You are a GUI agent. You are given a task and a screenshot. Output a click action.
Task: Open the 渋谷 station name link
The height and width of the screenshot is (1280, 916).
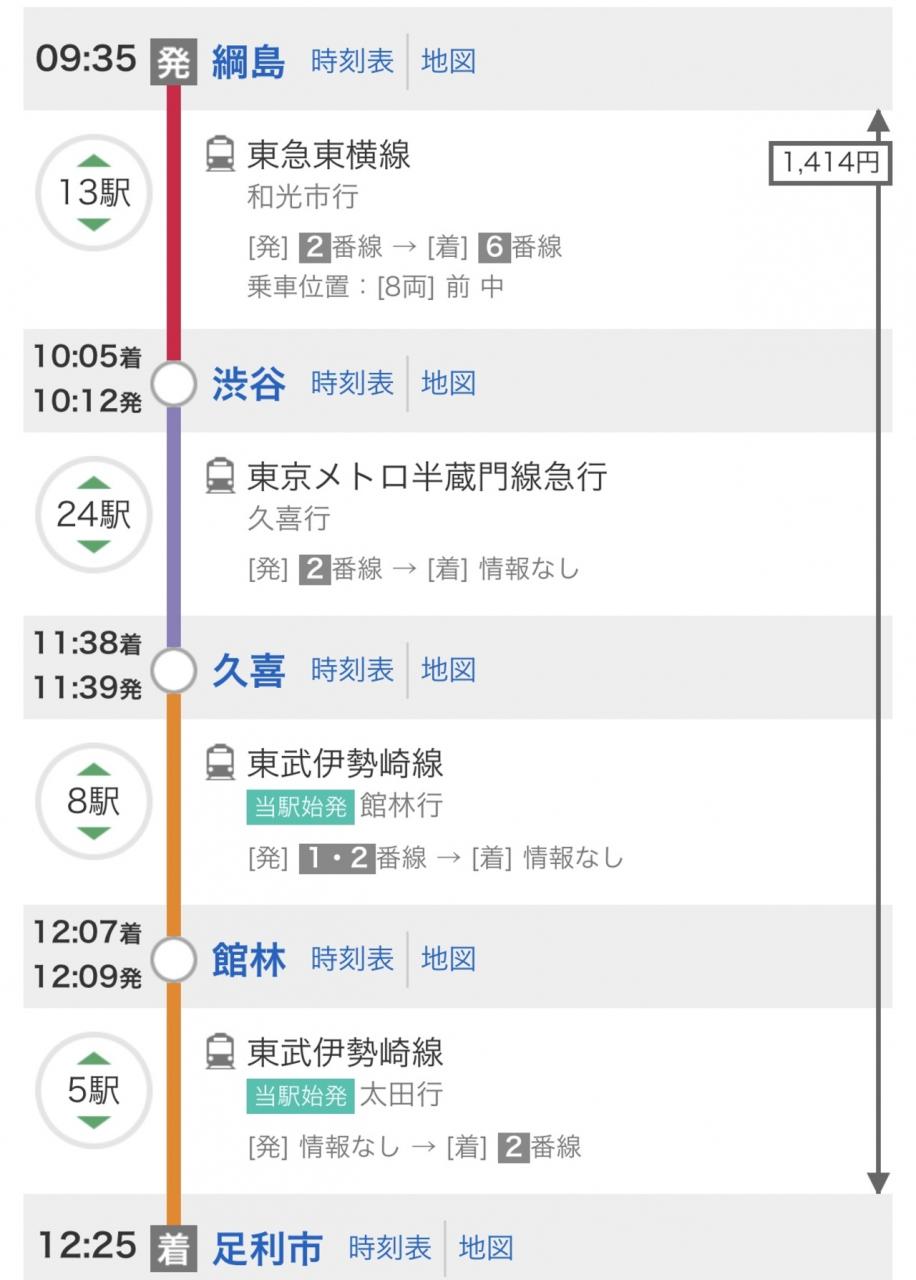tap(248, 383)
